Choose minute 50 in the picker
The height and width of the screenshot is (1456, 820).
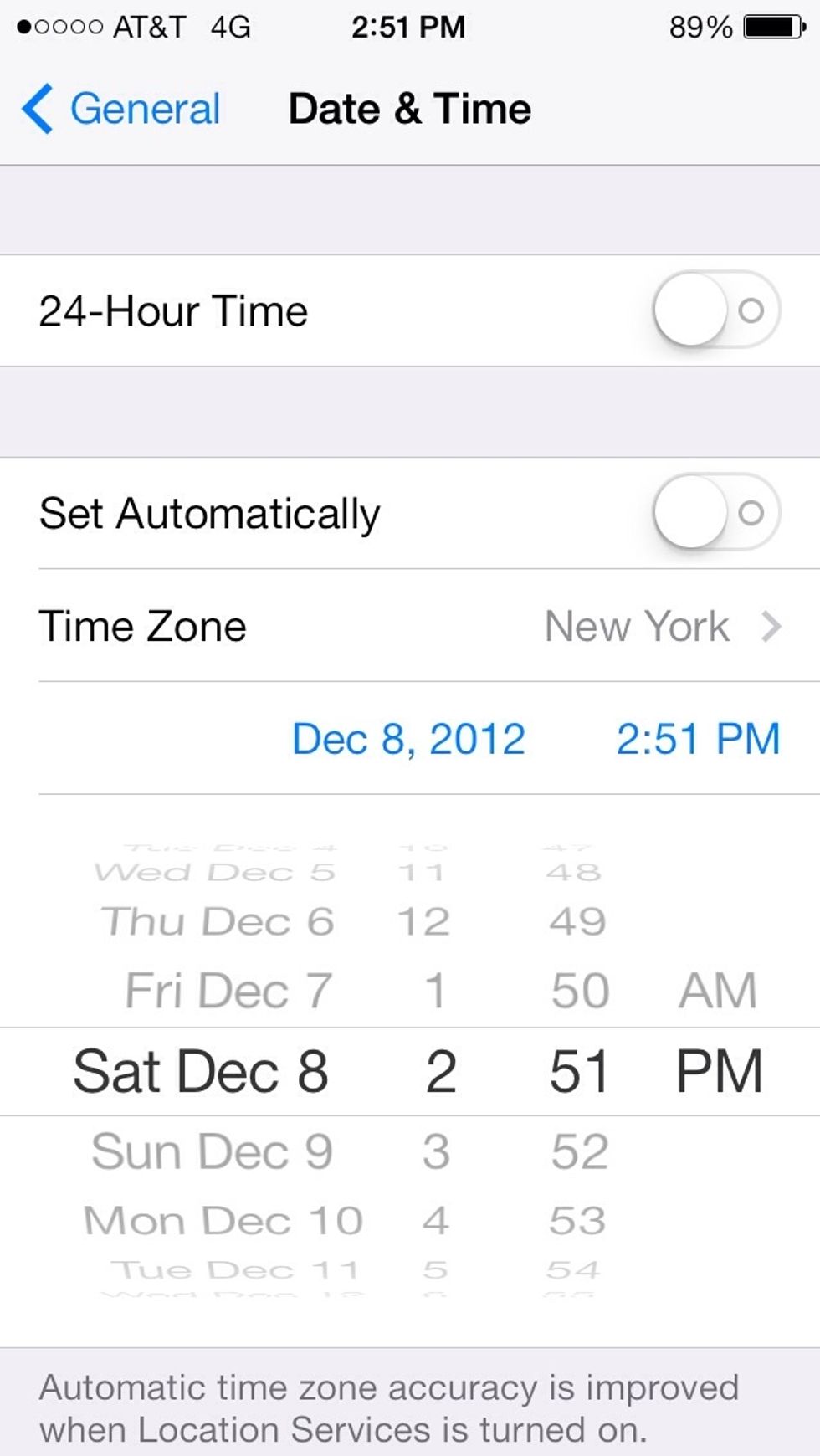[x=580, y=991]
